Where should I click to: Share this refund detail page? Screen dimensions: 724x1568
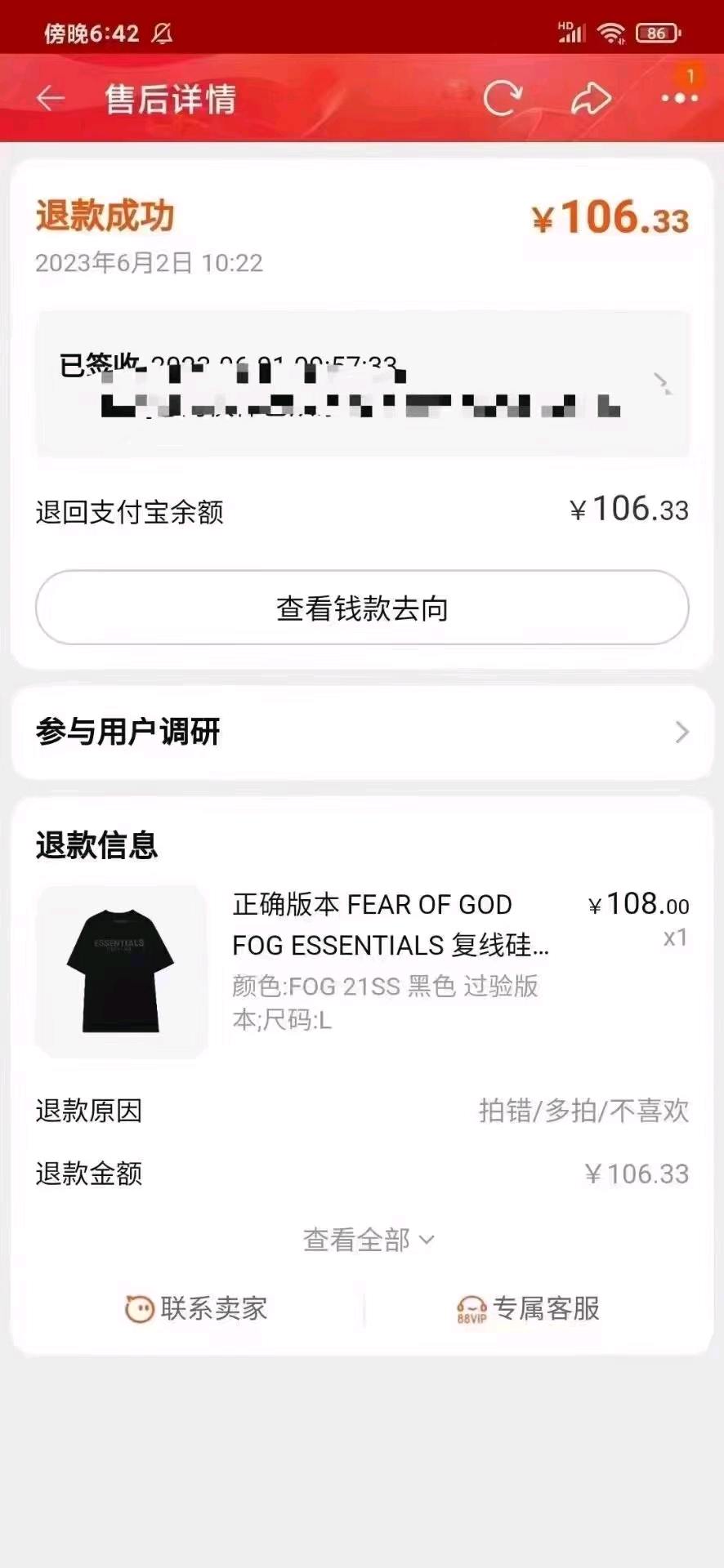[591, 99]
